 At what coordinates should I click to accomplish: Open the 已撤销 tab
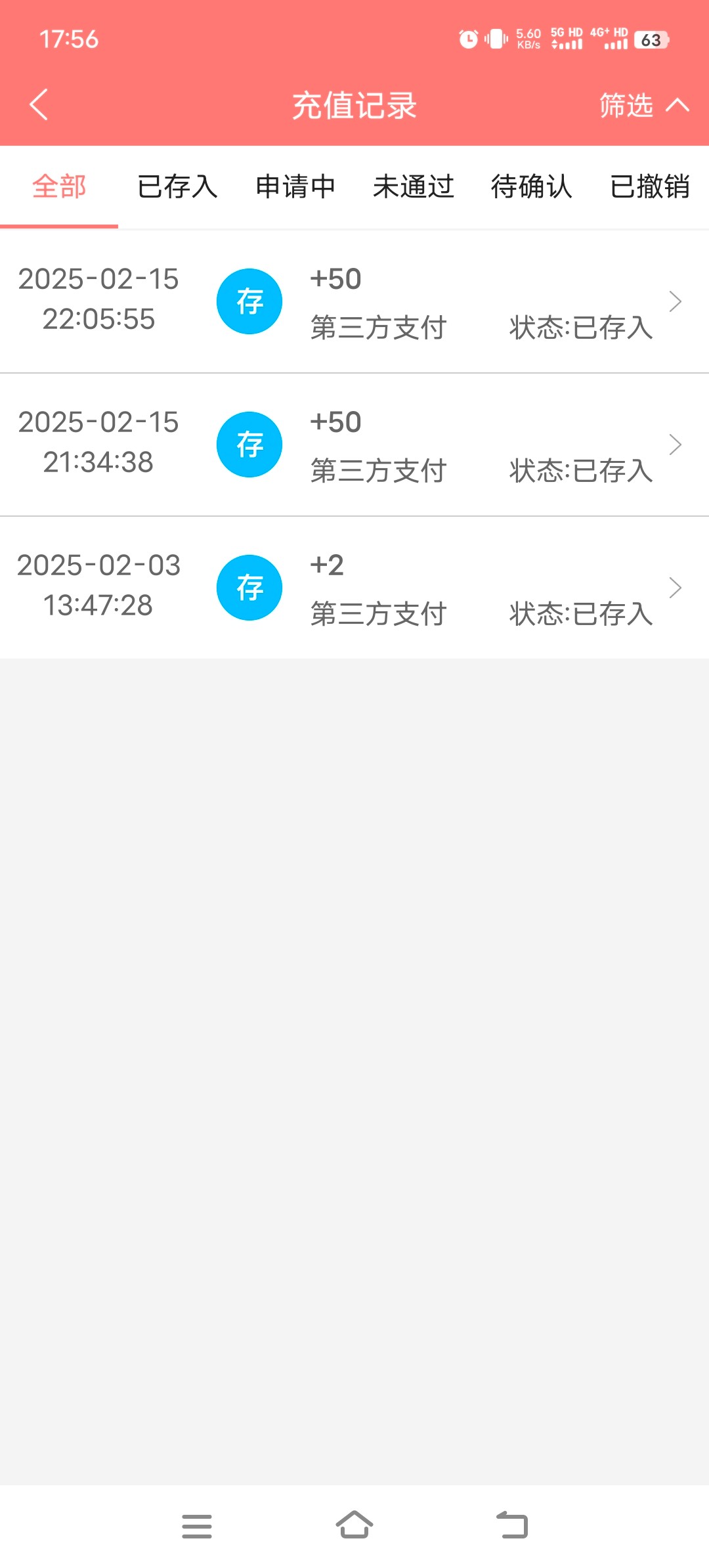tap(650, 187)
